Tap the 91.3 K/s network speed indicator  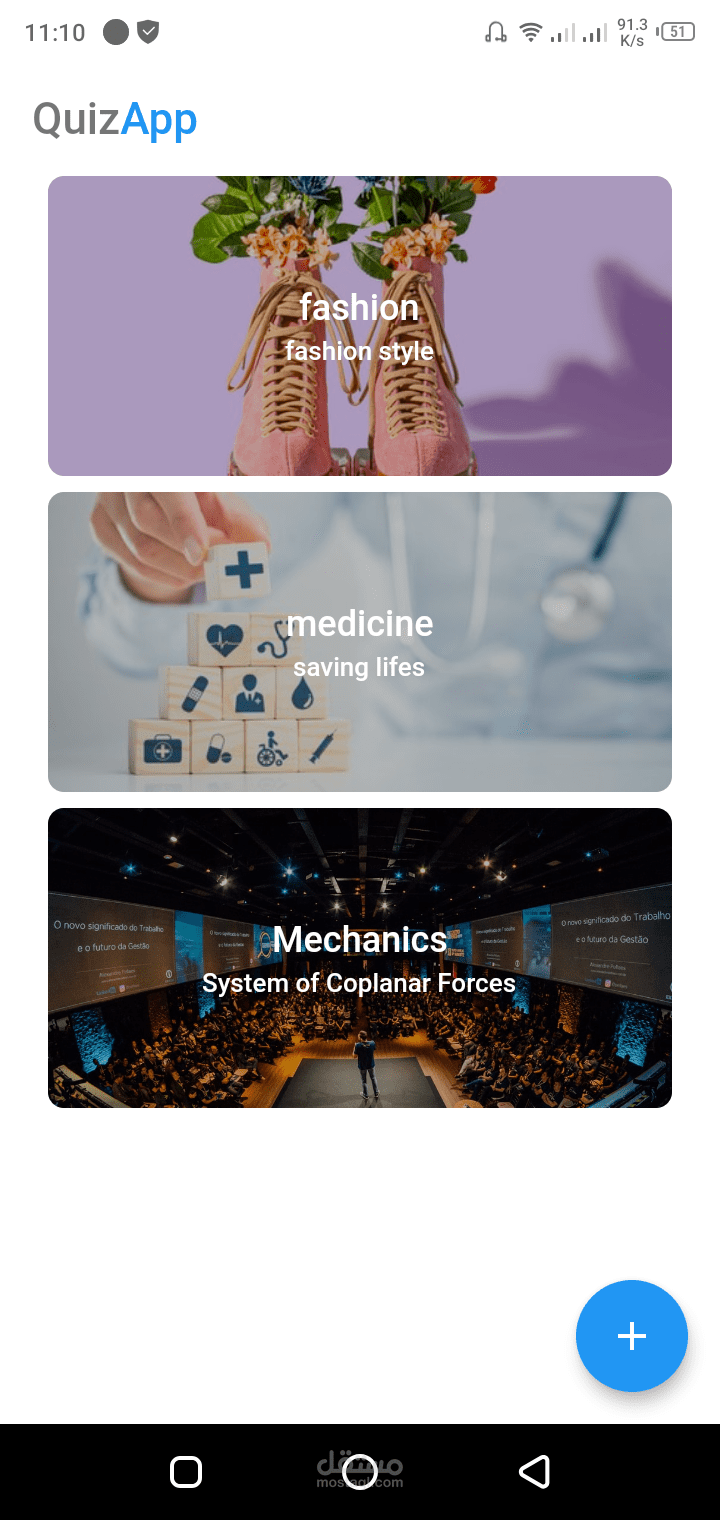click(631, 31)
